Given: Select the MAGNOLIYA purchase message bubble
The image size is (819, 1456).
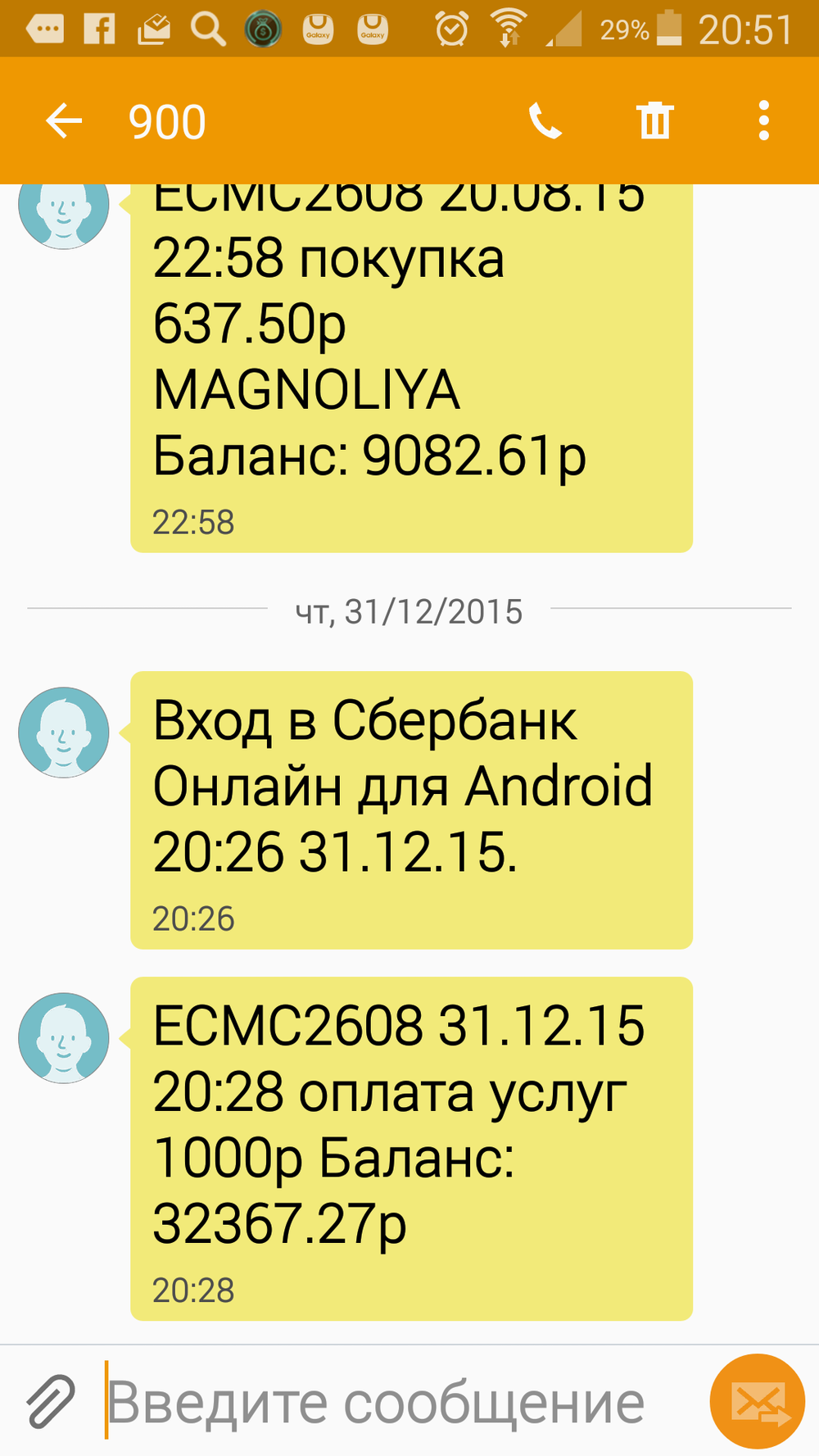Looking at the screenshot, I should tap(411, 369).
